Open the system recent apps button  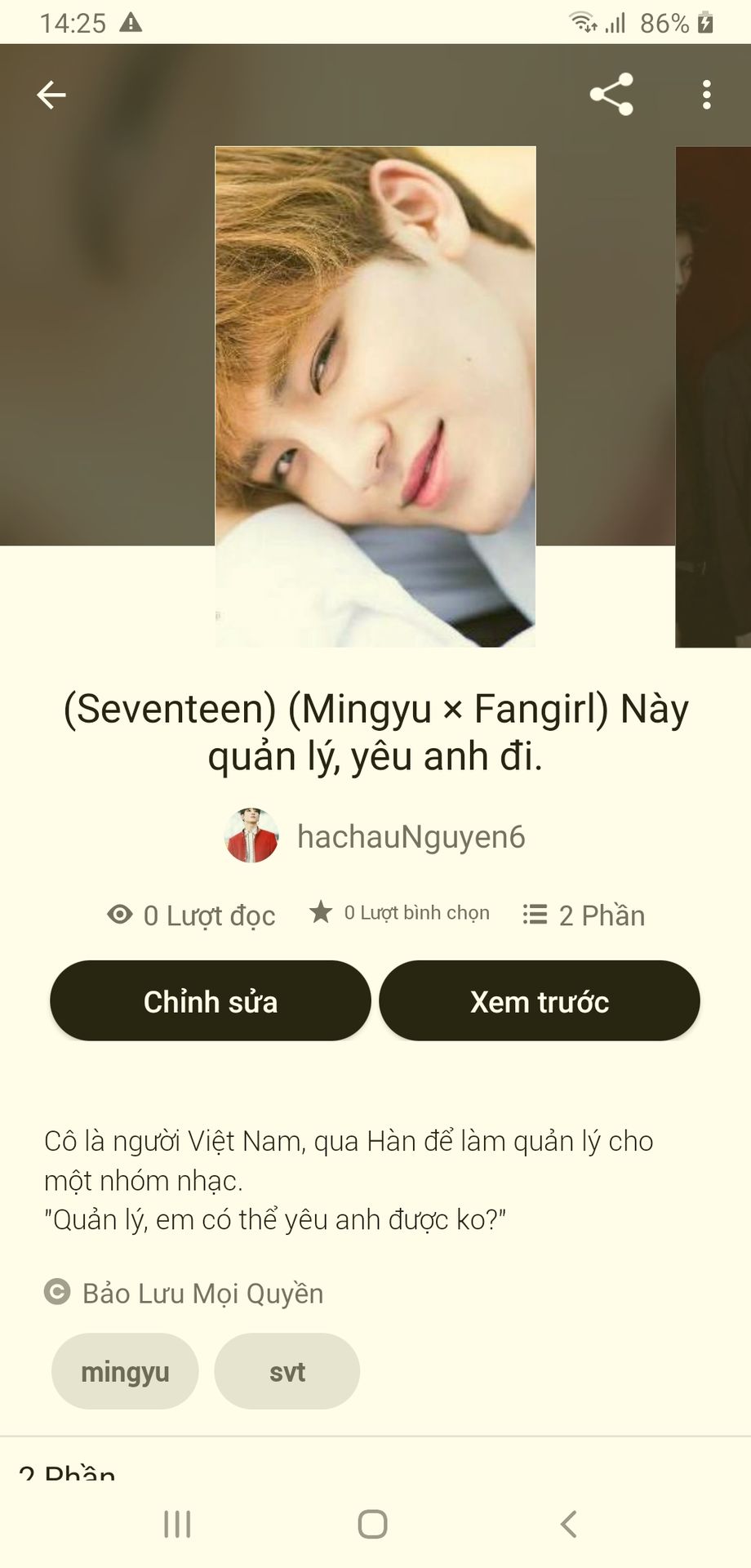pos(177,1524)
